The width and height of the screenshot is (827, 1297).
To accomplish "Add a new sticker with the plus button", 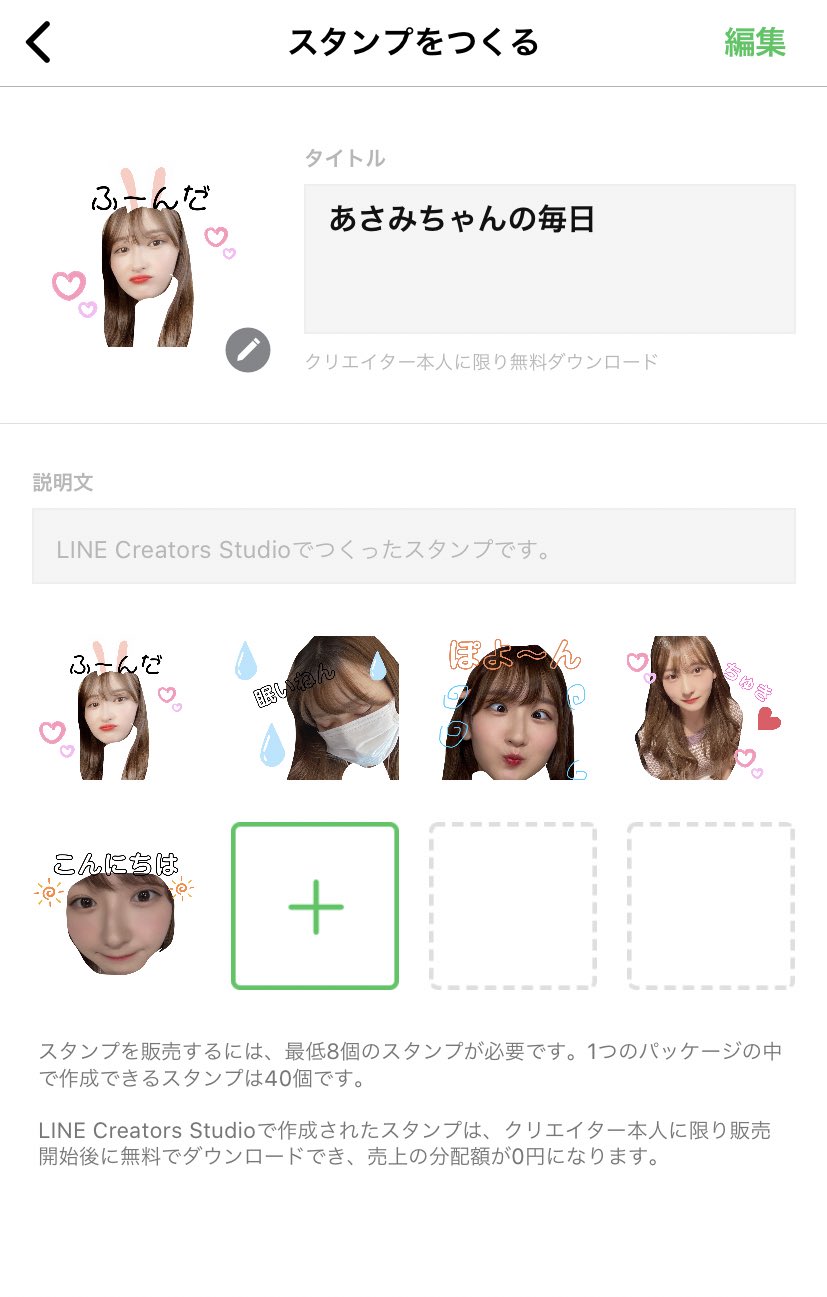I will pyautogui.click(x=315, y=907).
